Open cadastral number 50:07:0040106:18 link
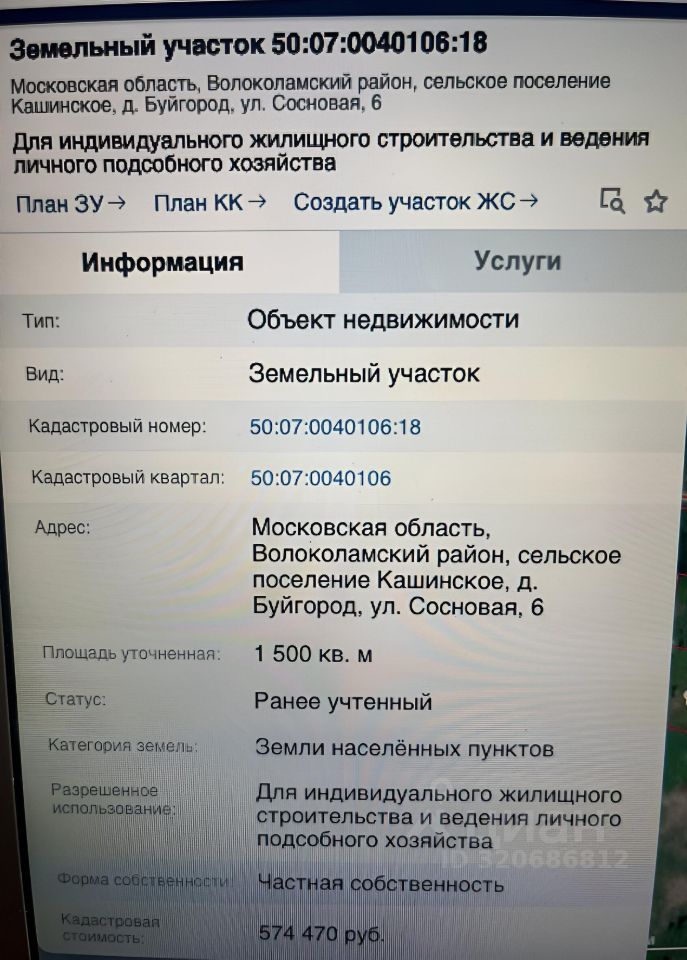Screen dimensions: 687x960 click(335, 427)
